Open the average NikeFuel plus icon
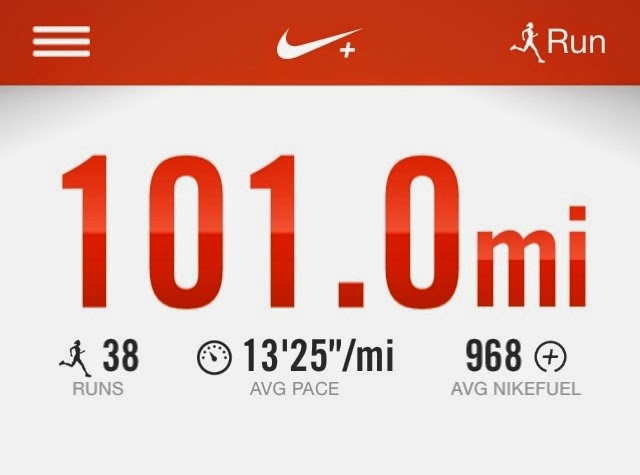Viewport: 640px width, 475px height. click(x=551, y=356)
